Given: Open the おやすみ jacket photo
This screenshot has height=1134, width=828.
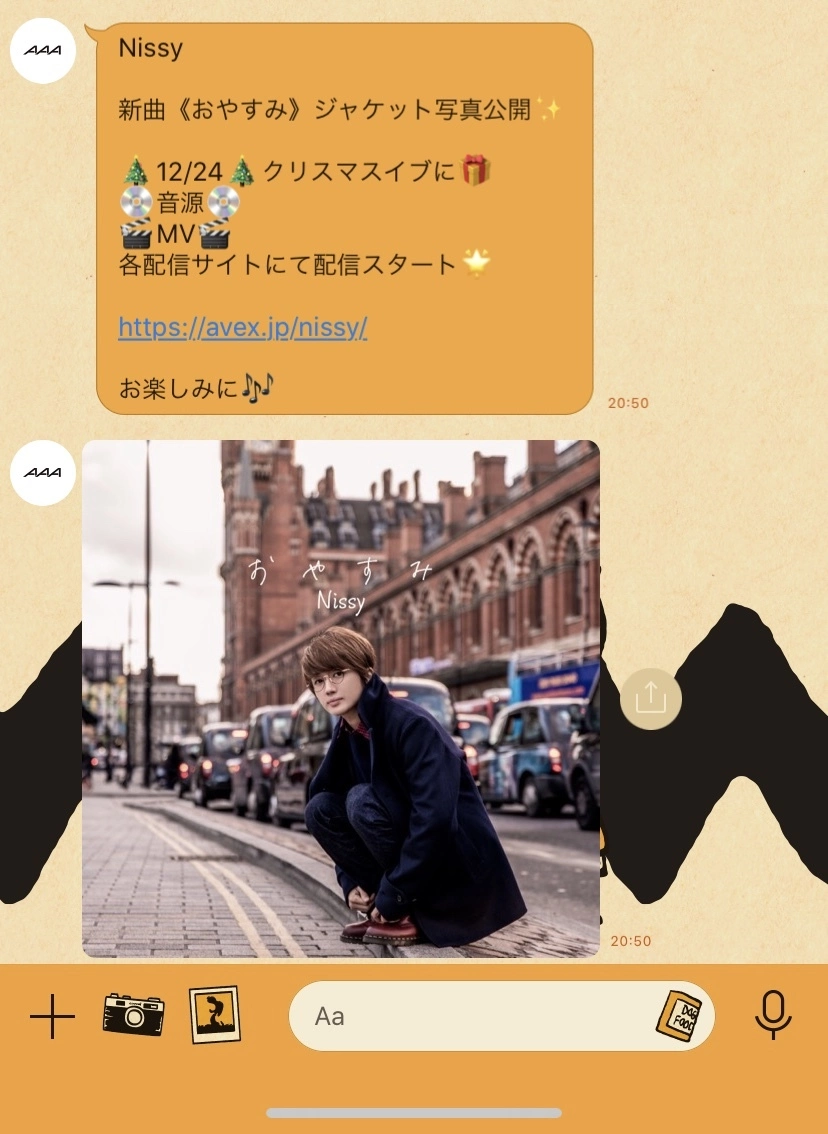Looking at the screenshot, I should (340, 698).
